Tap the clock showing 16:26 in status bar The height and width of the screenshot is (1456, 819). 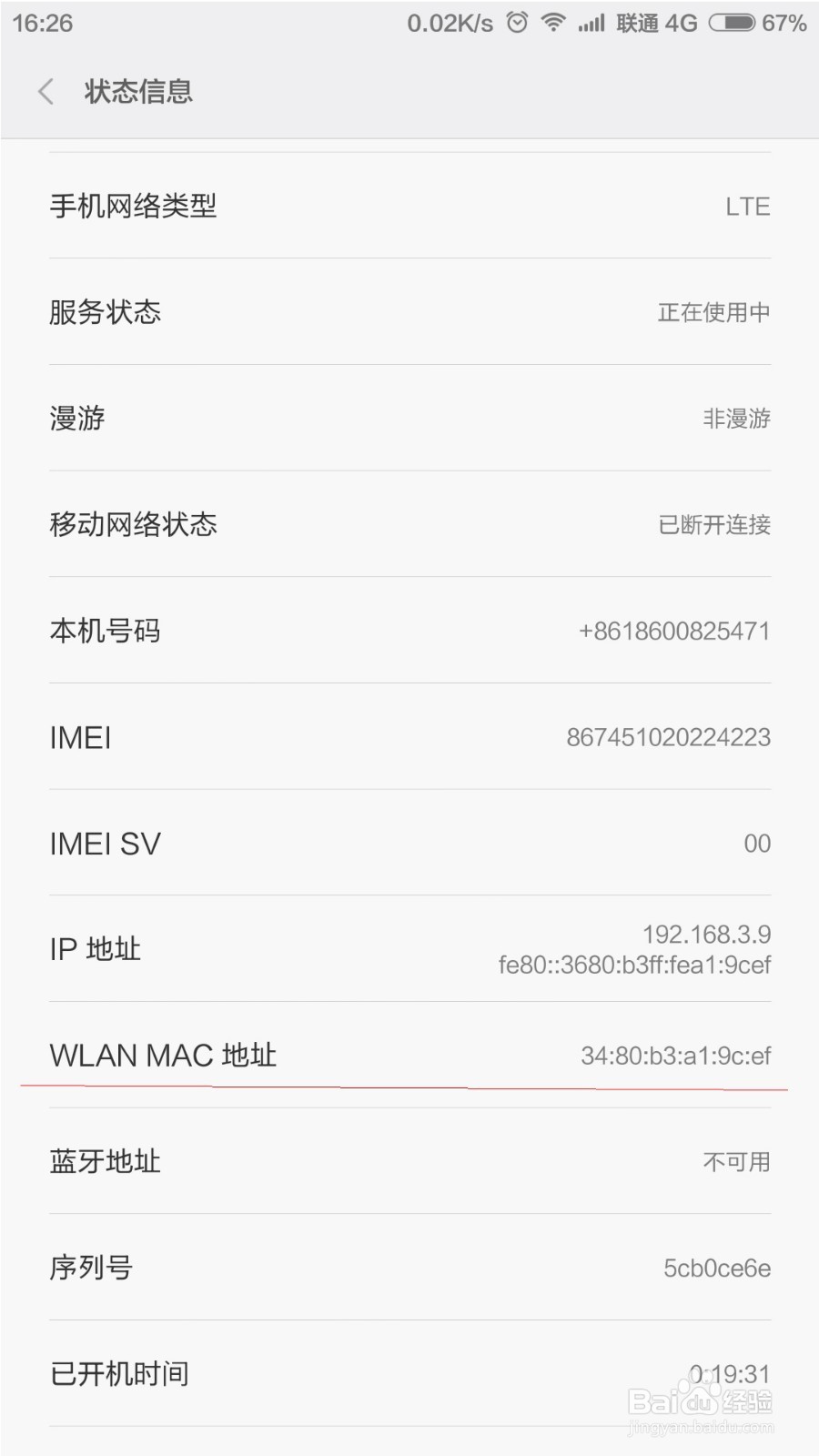pos(44,22)
